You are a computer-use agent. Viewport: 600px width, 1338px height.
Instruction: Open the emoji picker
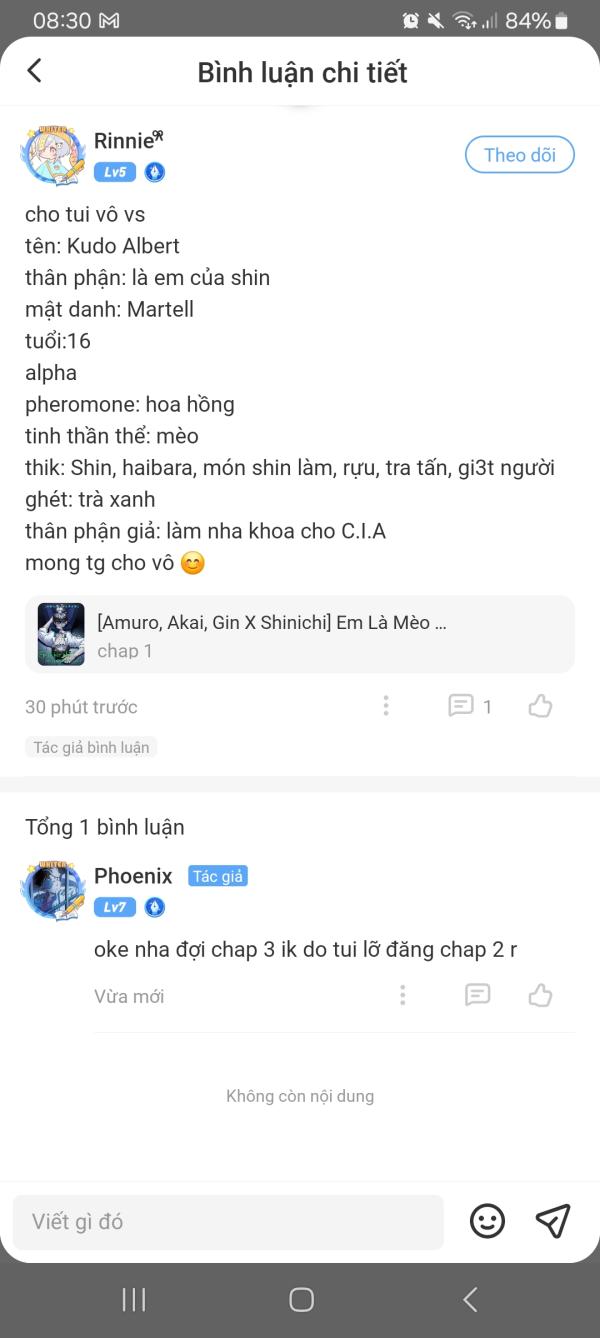pos(487,1221)
